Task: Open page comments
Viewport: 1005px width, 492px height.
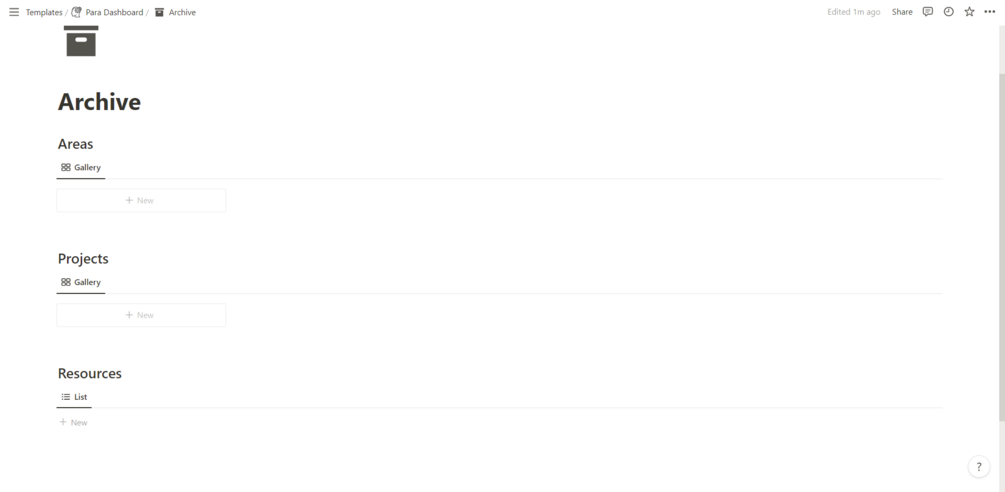Action: click(928, 12)
